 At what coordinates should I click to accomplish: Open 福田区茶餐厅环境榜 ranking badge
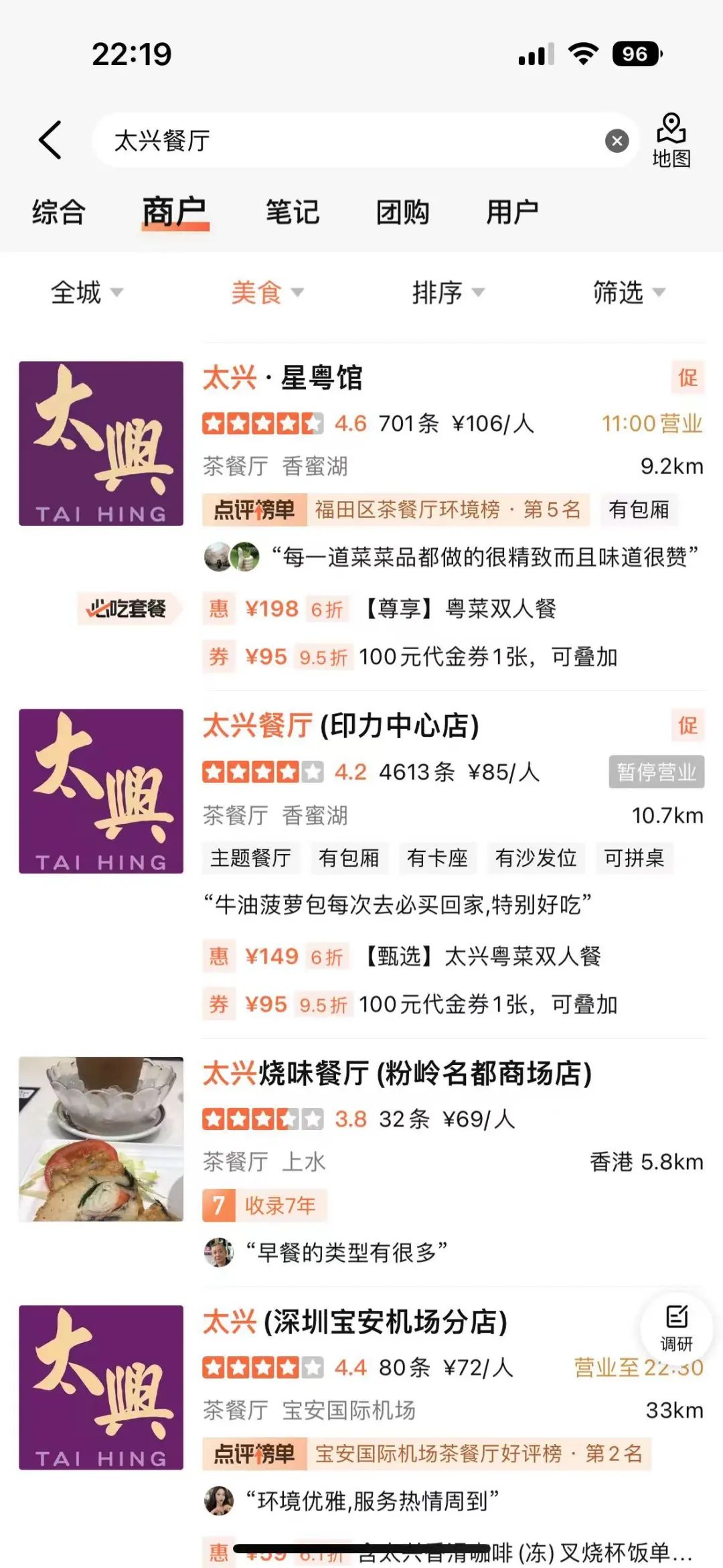447,510
